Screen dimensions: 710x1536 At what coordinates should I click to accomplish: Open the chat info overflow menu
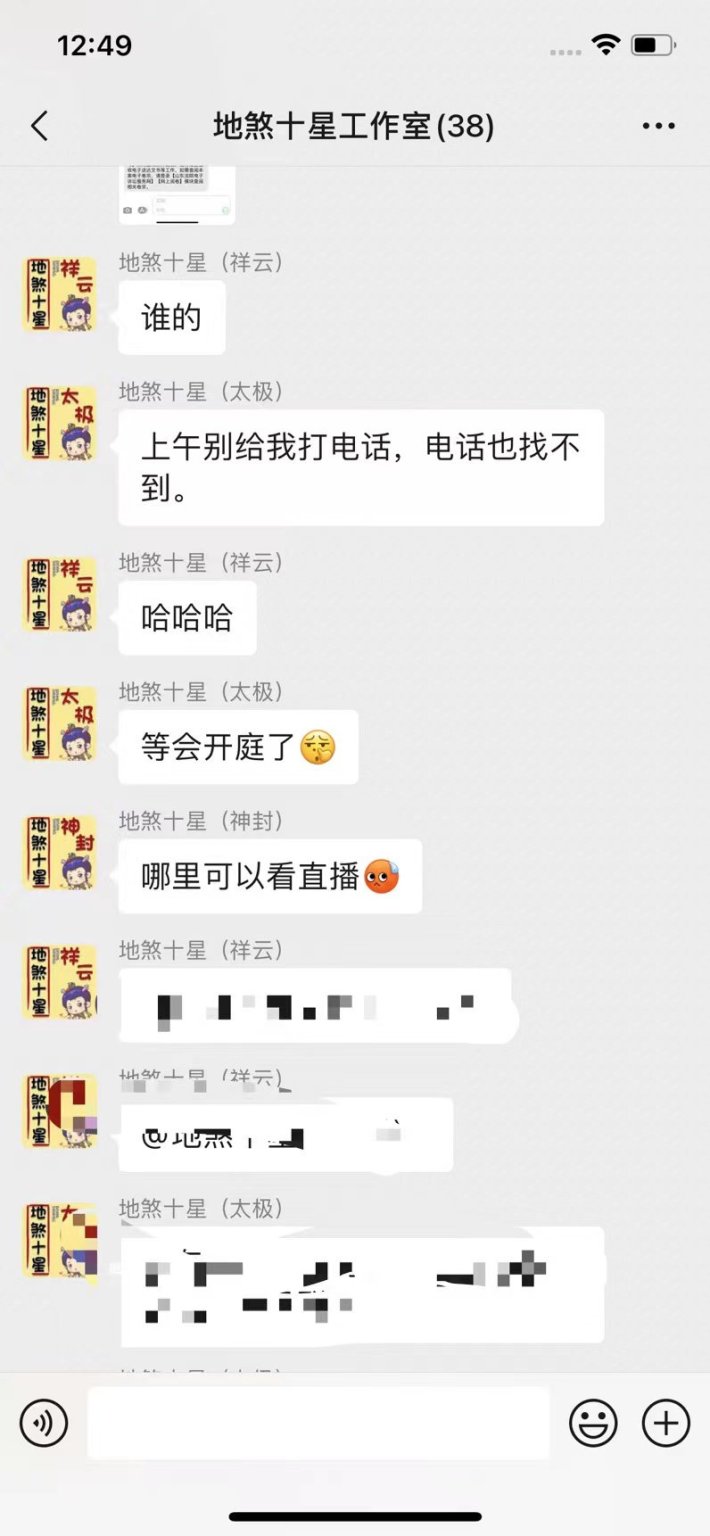[x=658, y=127]
